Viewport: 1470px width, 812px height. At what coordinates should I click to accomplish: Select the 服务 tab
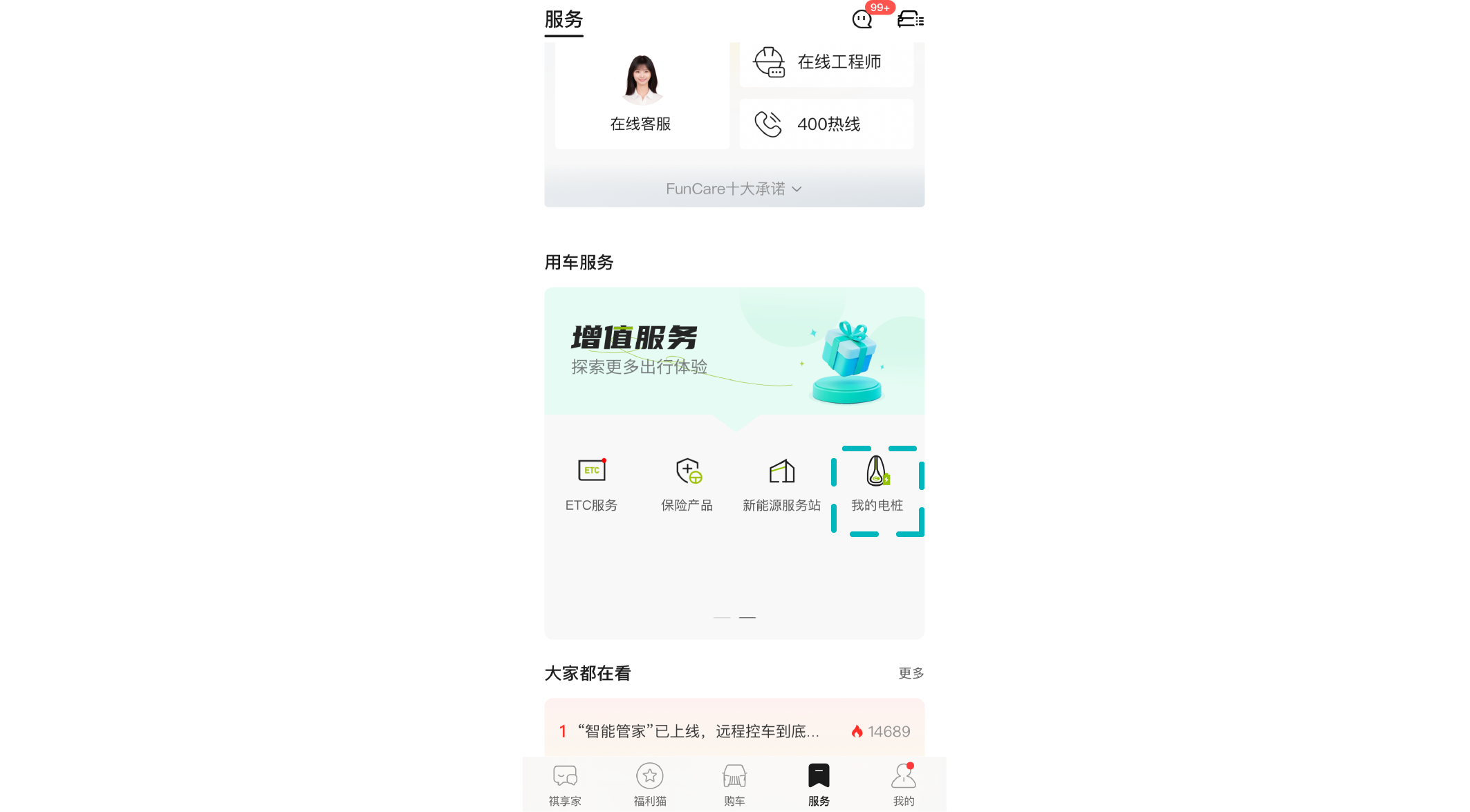tap(819, 784)
